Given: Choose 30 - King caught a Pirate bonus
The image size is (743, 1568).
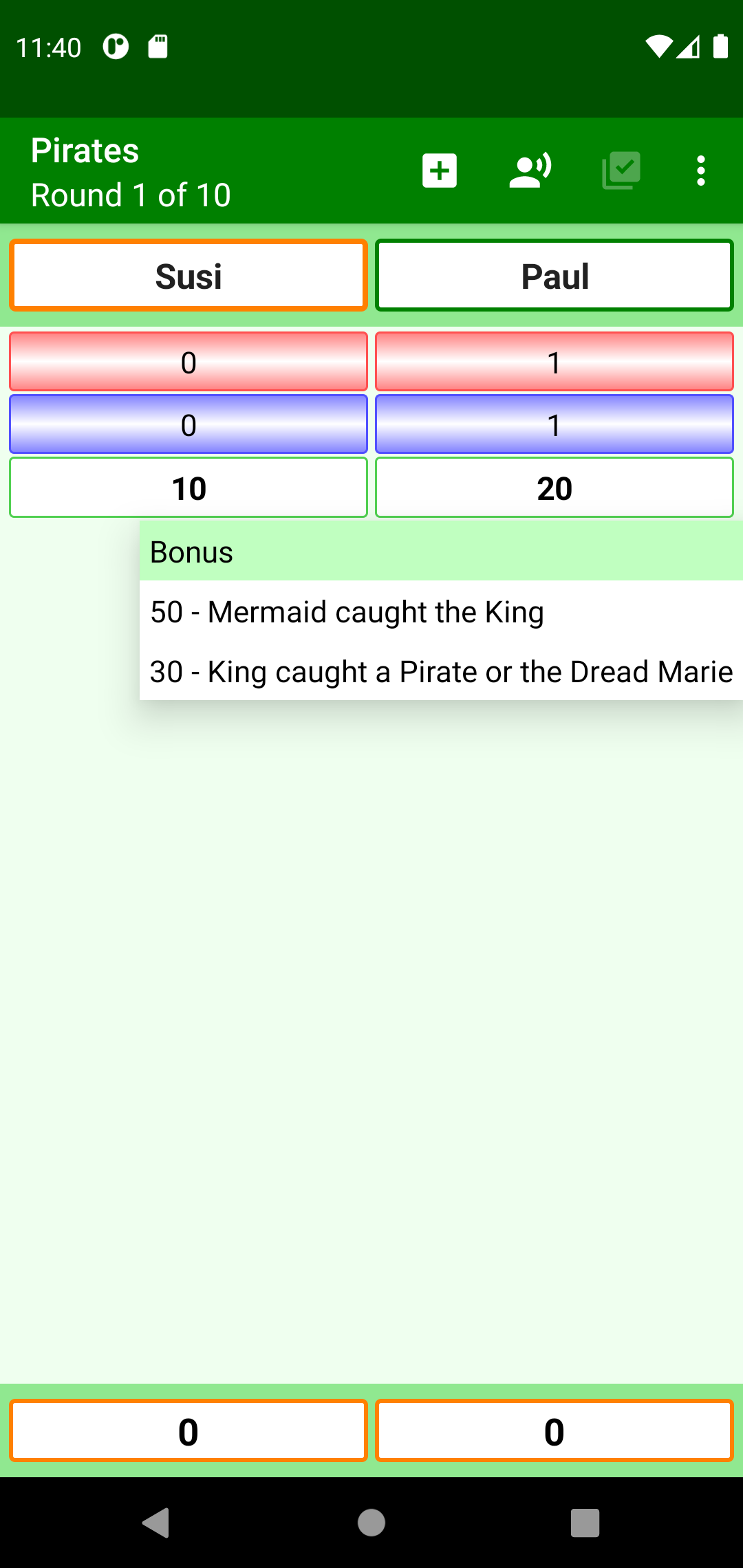Looking at the screenshot, I should click(x=440, y=671).
